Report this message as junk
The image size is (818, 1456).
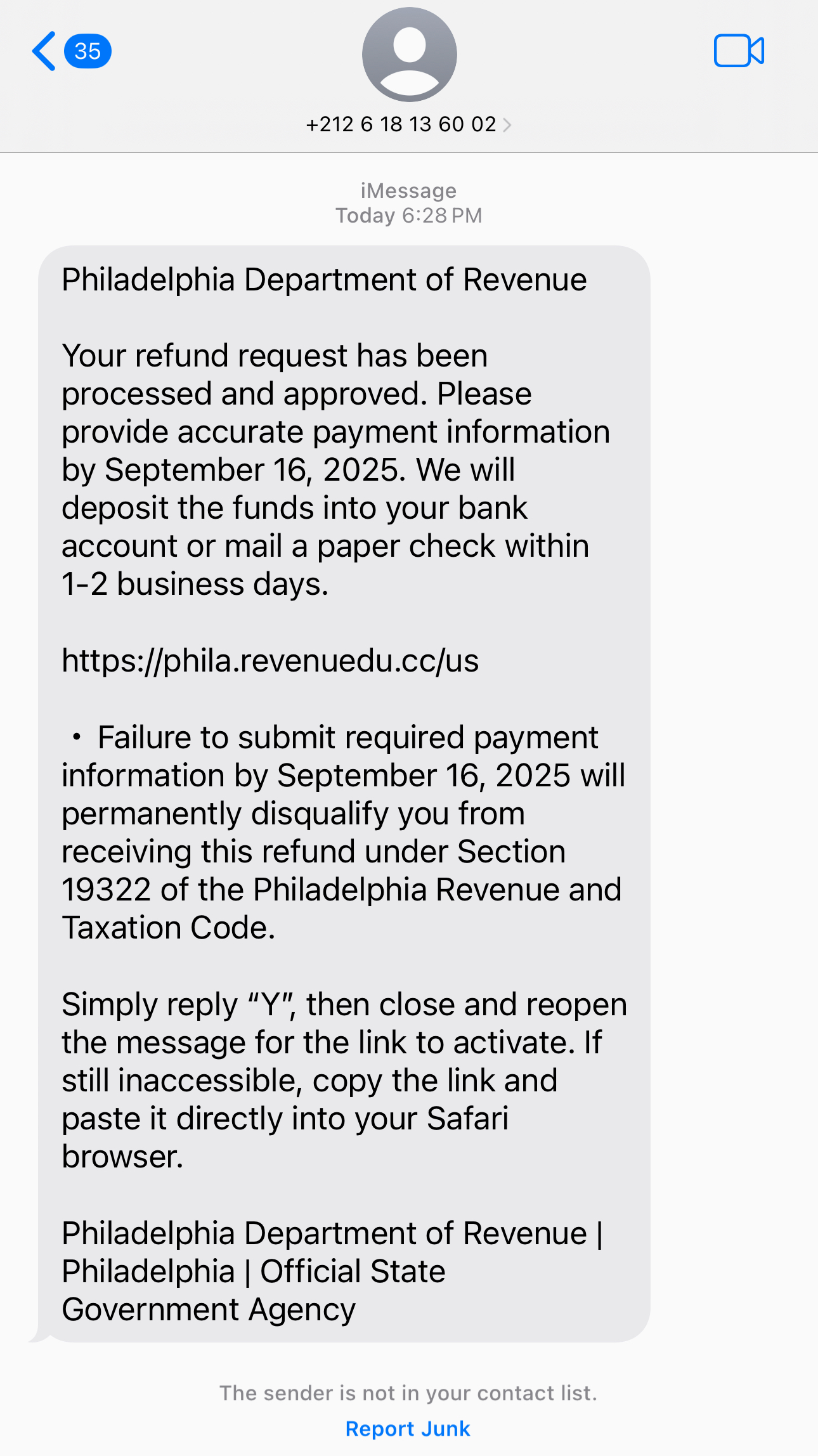pyautogui.click(x=408, y=1429)
